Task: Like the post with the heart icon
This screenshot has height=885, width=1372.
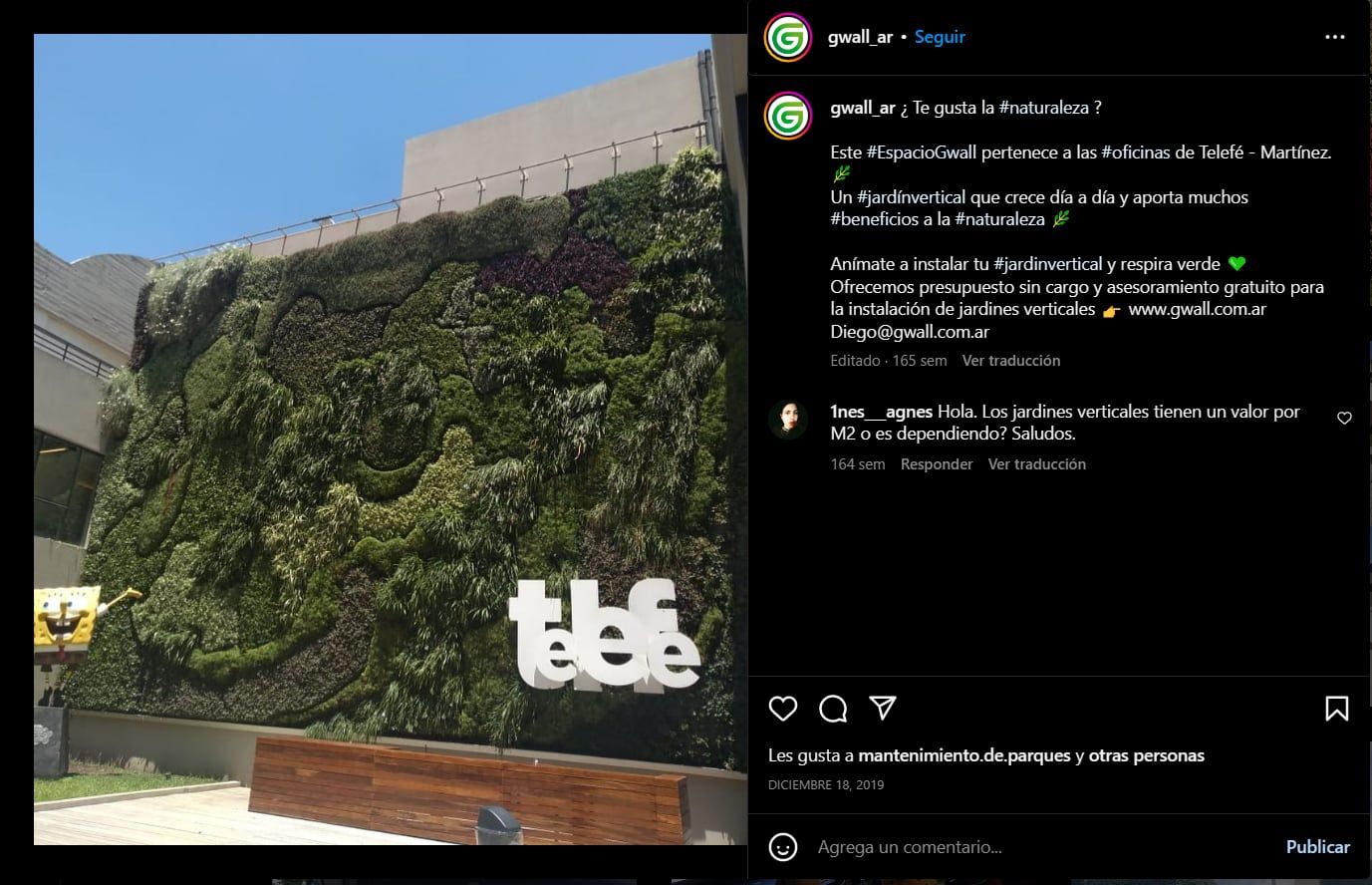Action: coord(783,709)
